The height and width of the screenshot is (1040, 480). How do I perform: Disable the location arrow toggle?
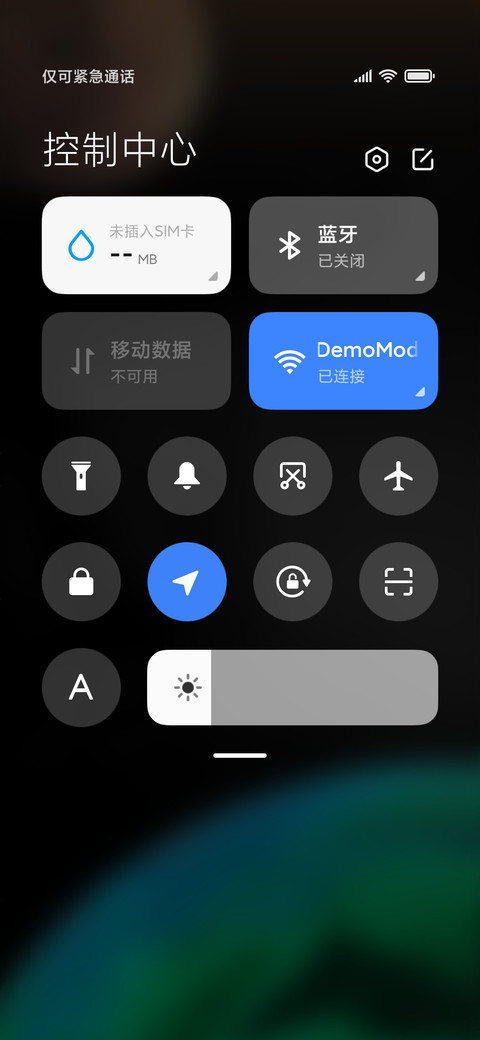point(187,582)
